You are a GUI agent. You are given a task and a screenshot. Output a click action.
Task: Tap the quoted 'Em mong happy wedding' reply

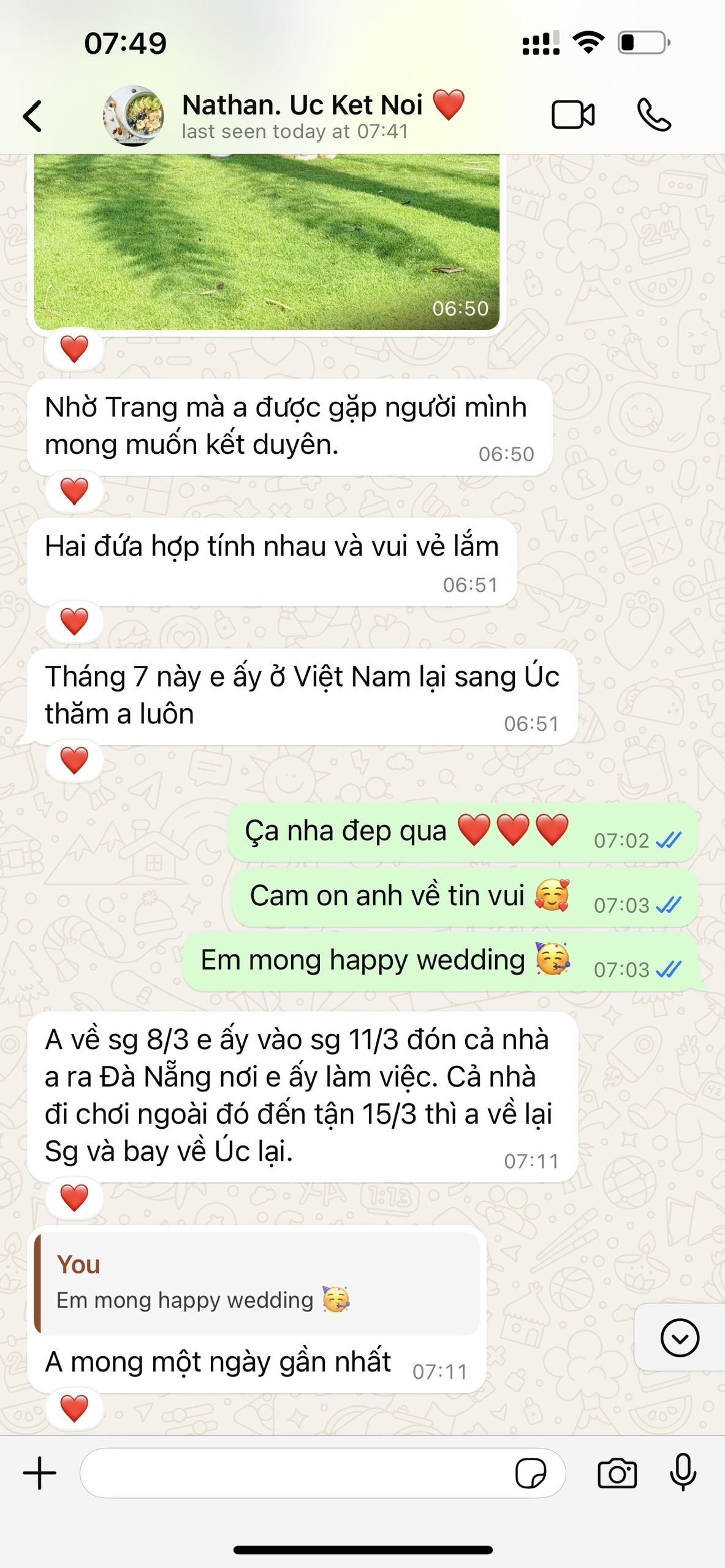pos(257,1283)
